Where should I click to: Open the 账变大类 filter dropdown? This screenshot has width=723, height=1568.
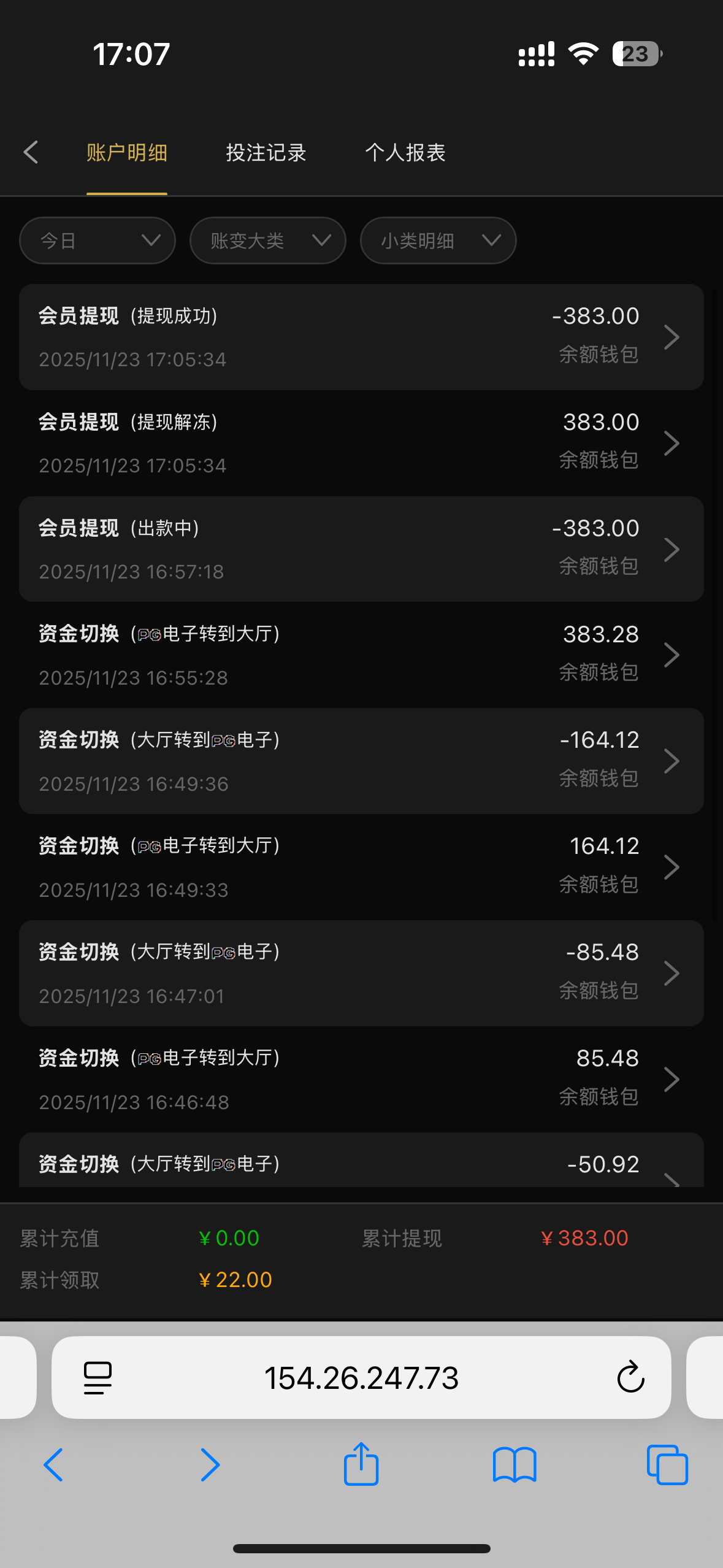pos(268,240)
